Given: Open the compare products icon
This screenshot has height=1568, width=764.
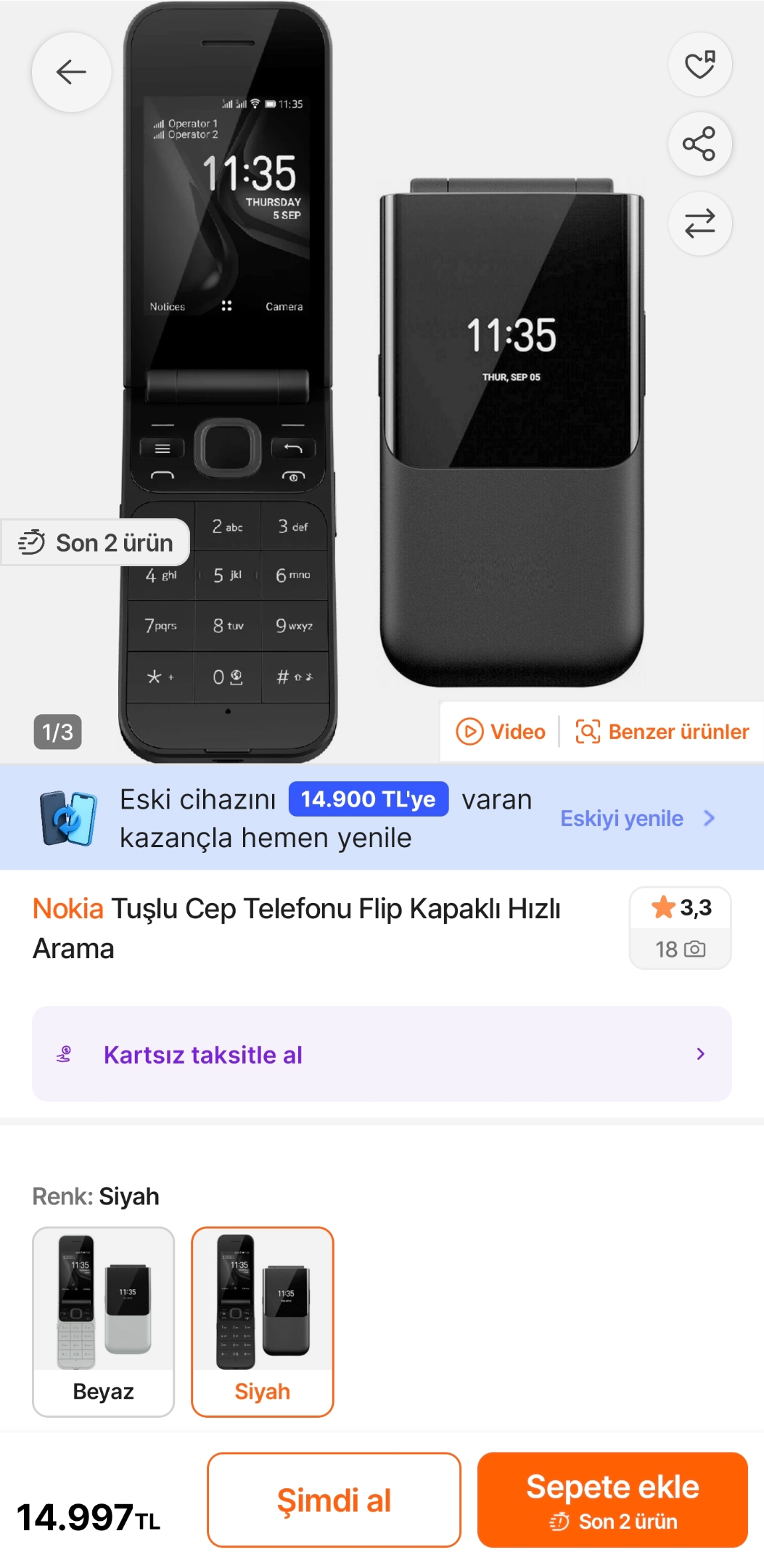Looking at the screenshot, I should [699, 224].
